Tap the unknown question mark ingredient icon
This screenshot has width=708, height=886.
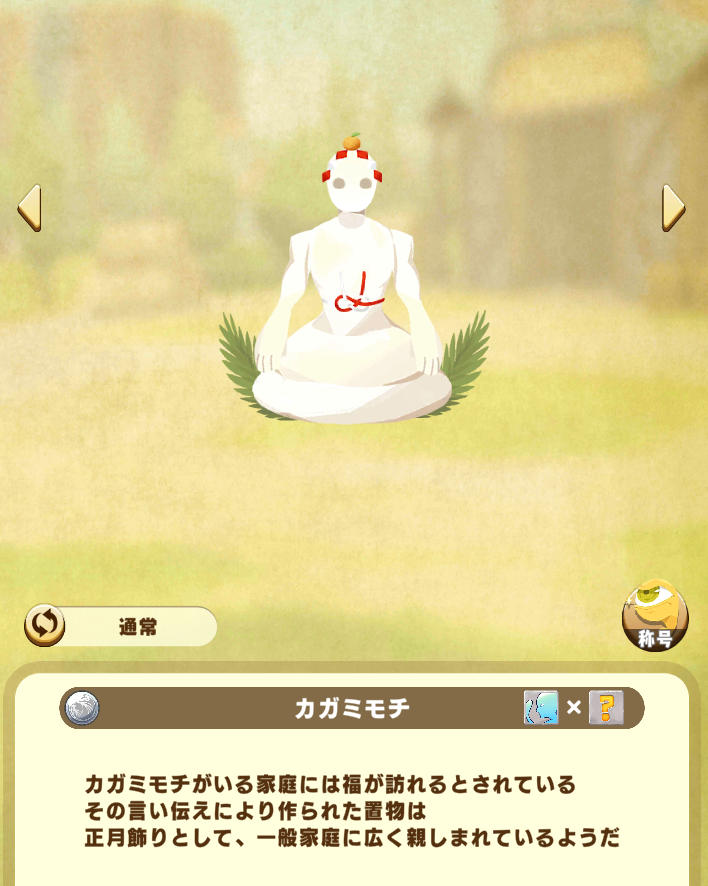(x=606, y=708)
